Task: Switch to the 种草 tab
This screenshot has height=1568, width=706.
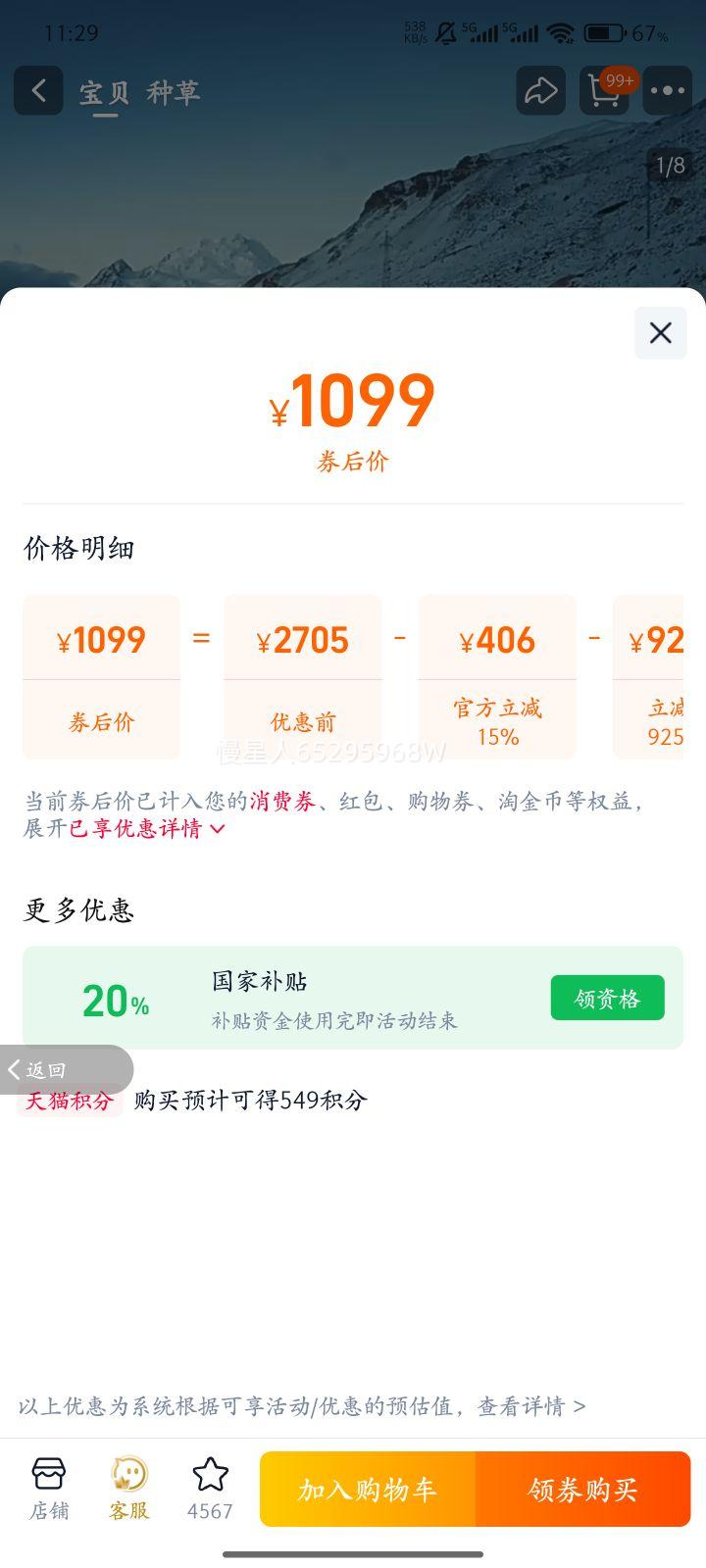Action: tap(176, 92)
